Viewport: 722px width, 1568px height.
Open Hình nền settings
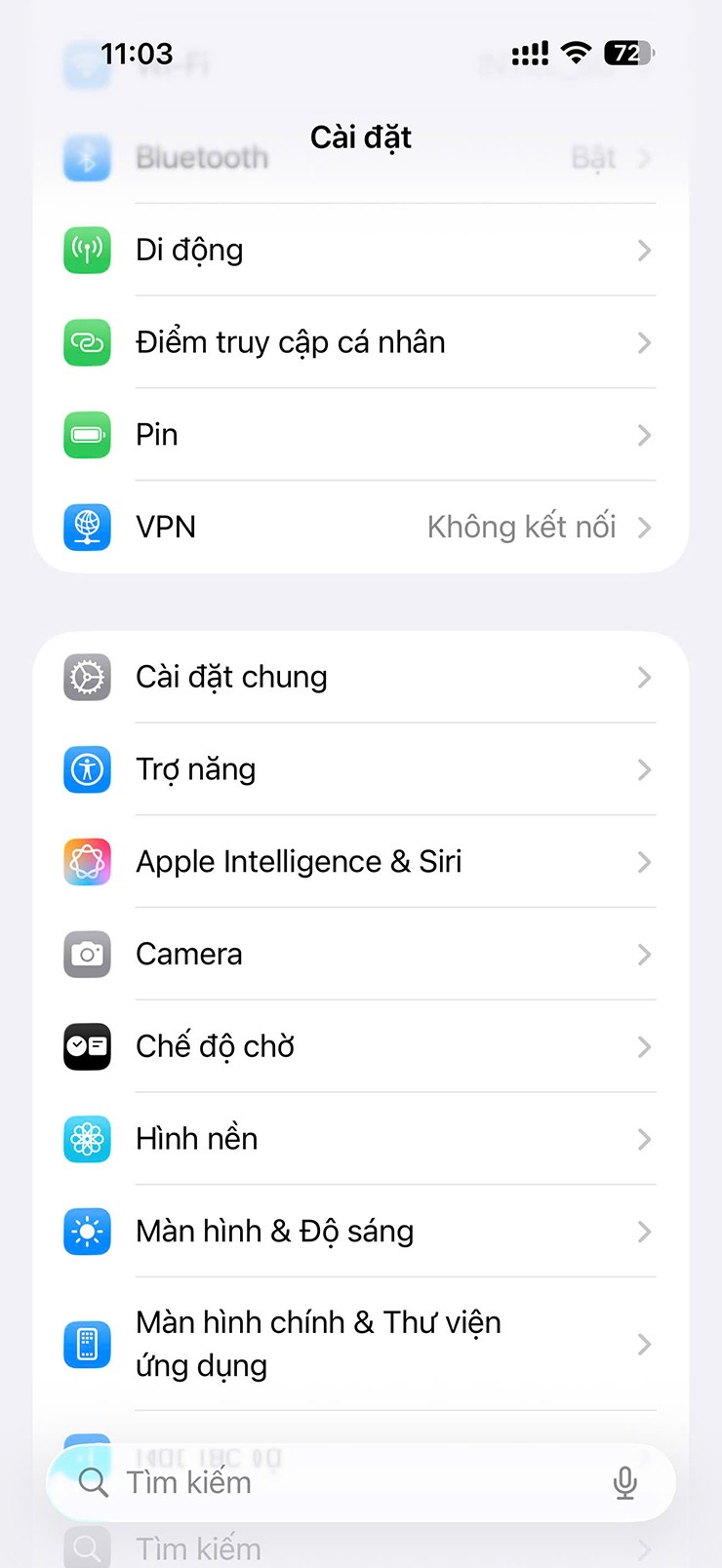point(361,1139)
